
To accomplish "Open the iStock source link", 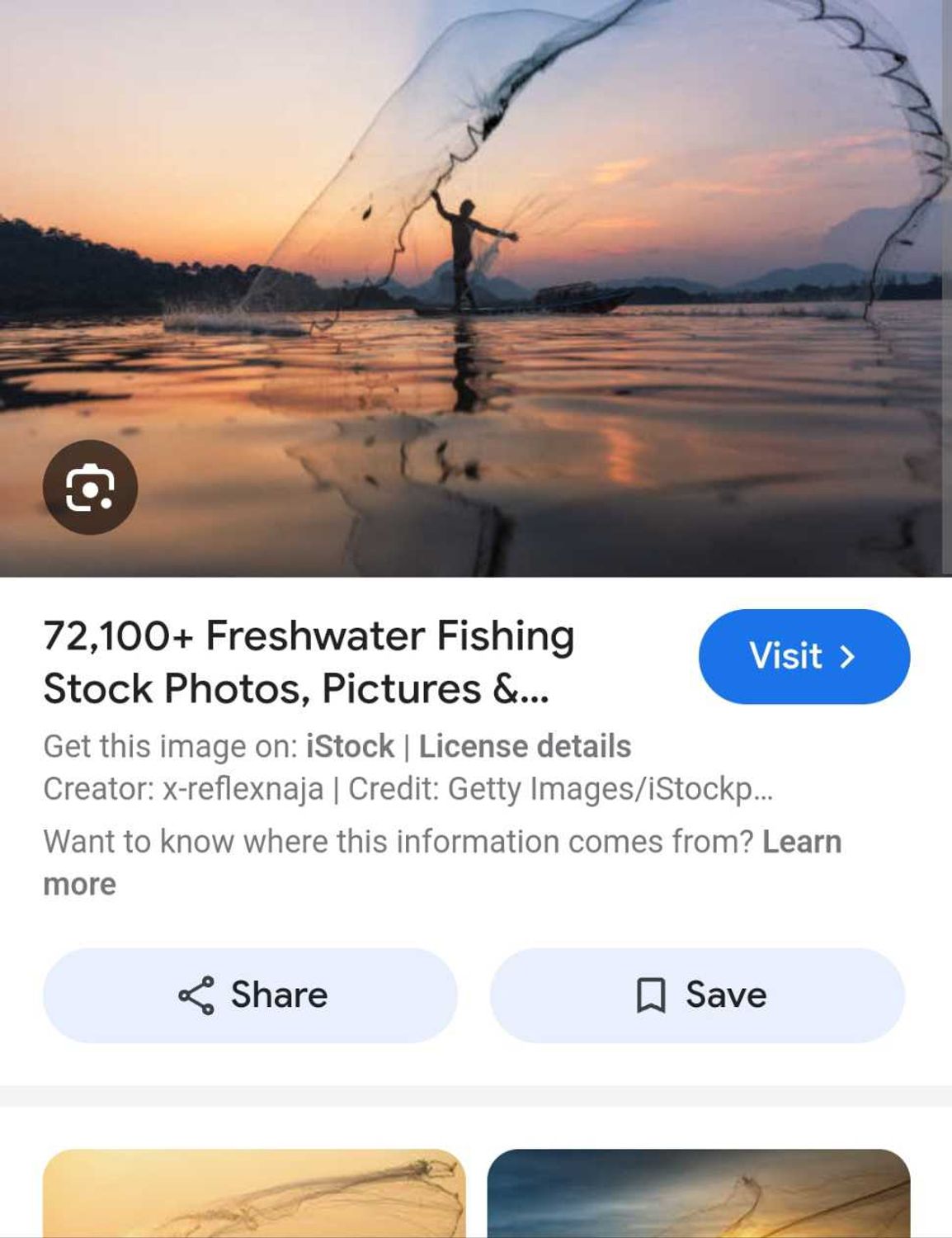I will [350, 746].
